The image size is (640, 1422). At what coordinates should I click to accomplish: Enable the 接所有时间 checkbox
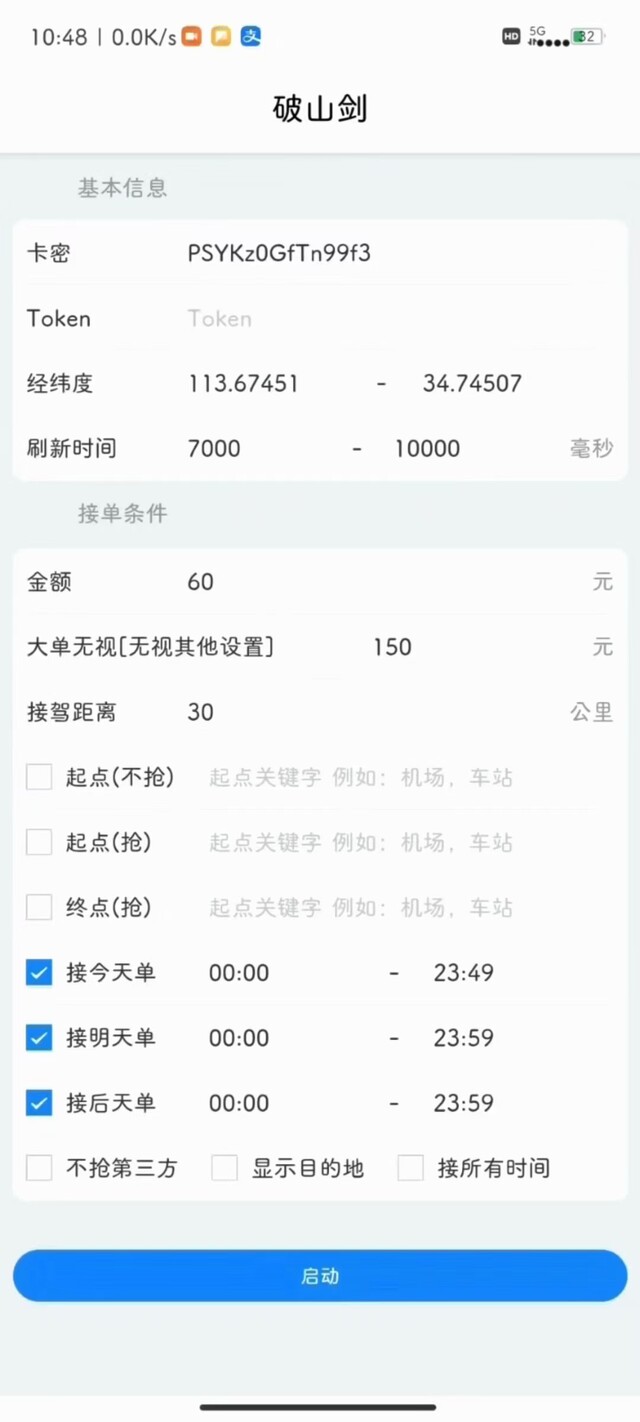tap(410, 1168)
